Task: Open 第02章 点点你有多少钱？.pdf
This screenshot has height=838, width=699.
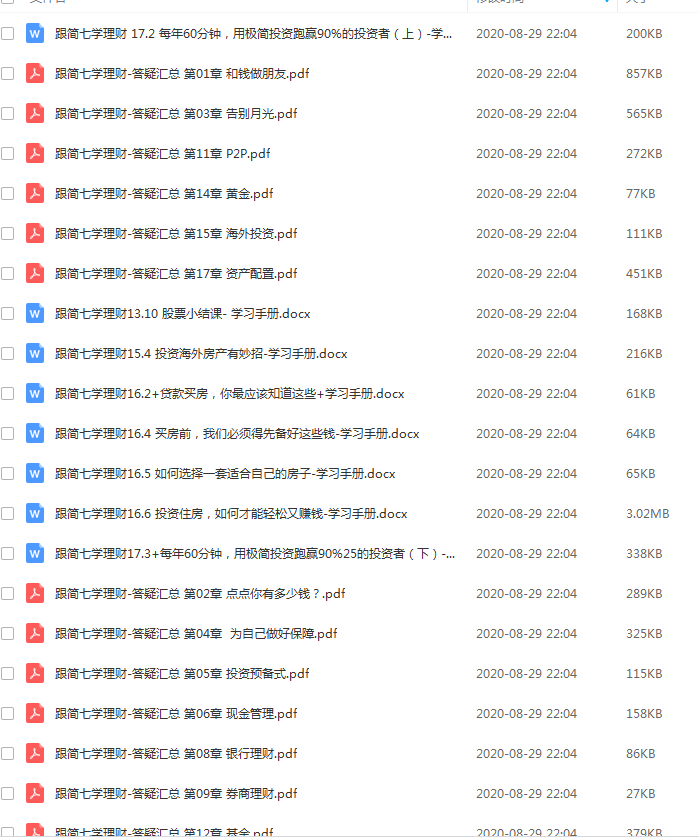Action: click(x=200, y=593)
